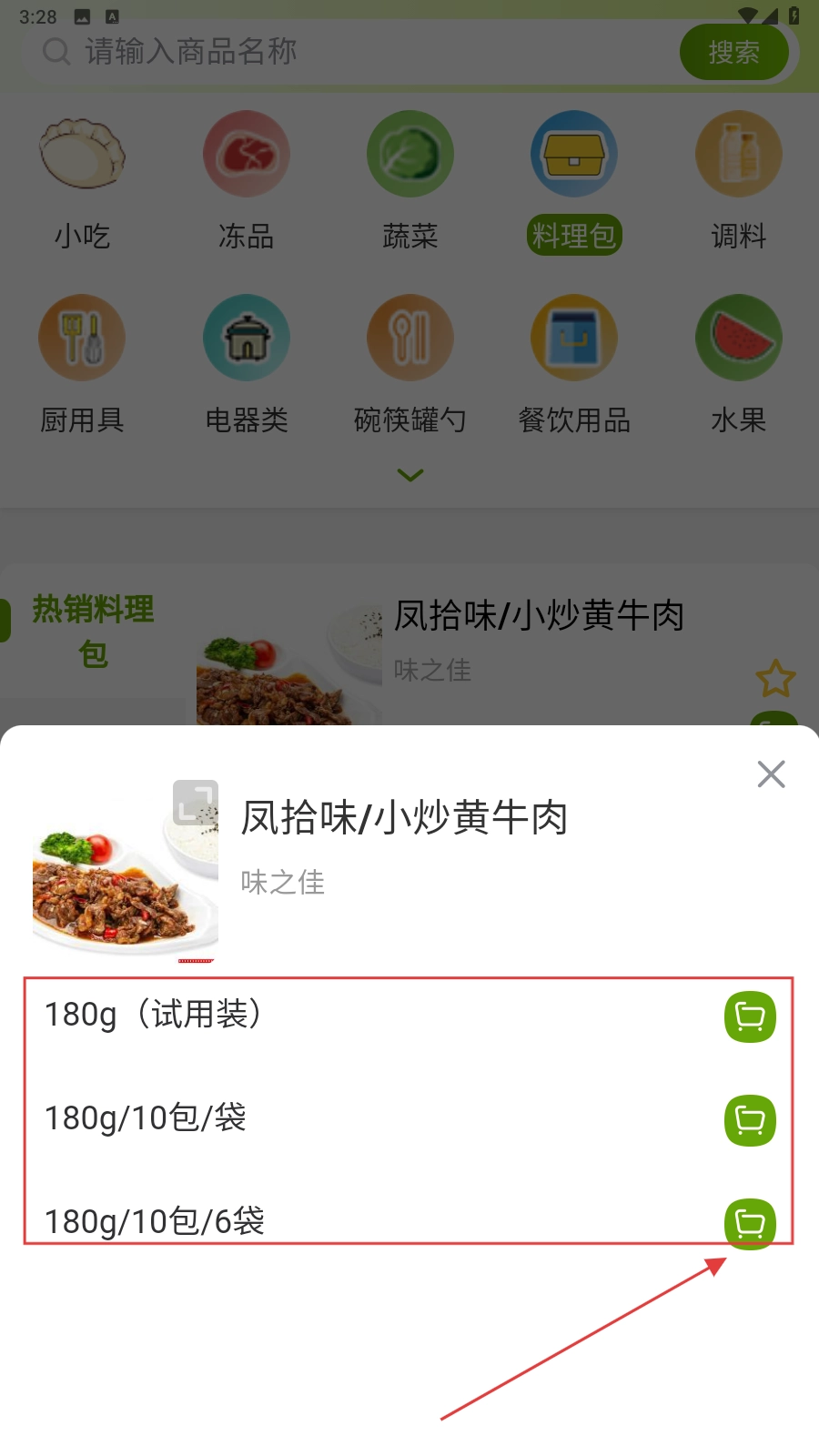Add 180g/10包/6袋 to cart

point(750,1223)
